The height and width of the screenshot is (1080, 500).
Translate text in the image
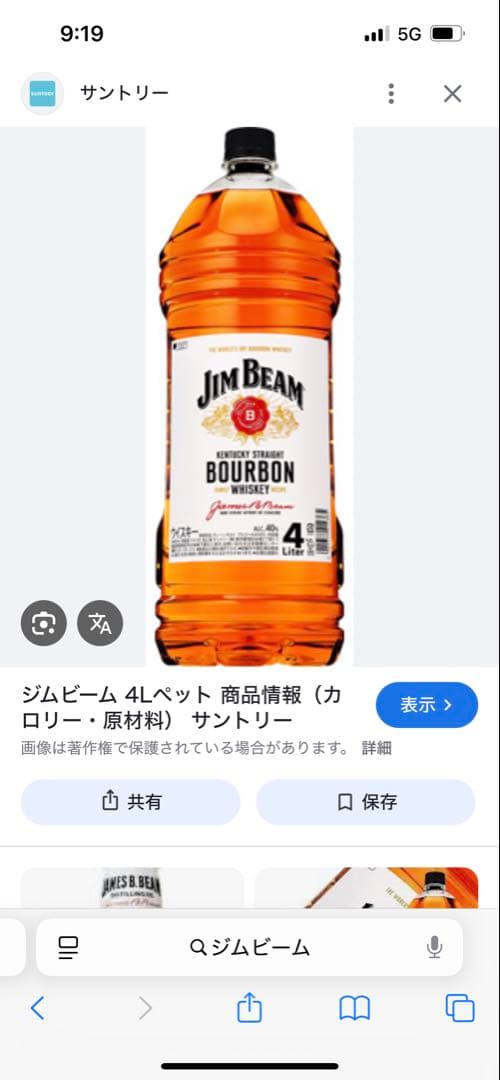click(x=100, y=623)
